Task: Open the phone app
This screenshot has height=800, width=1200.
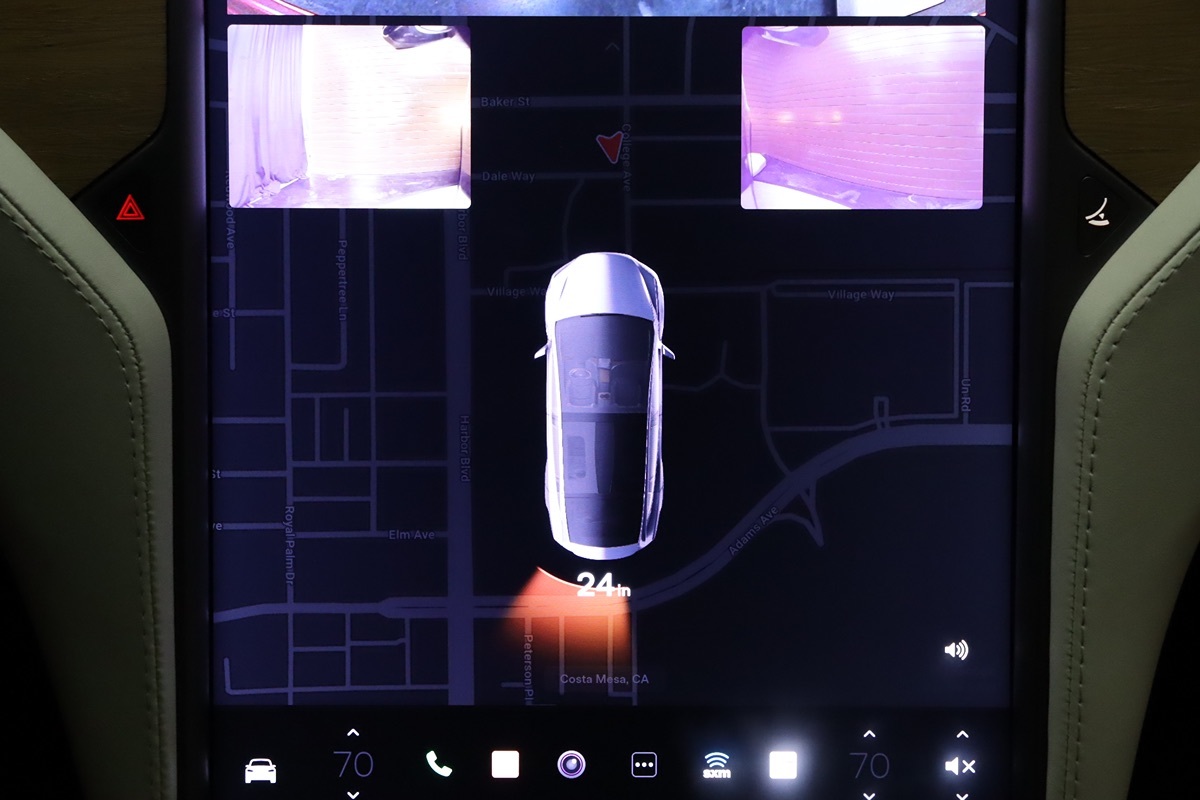Action: click(438, 765)
